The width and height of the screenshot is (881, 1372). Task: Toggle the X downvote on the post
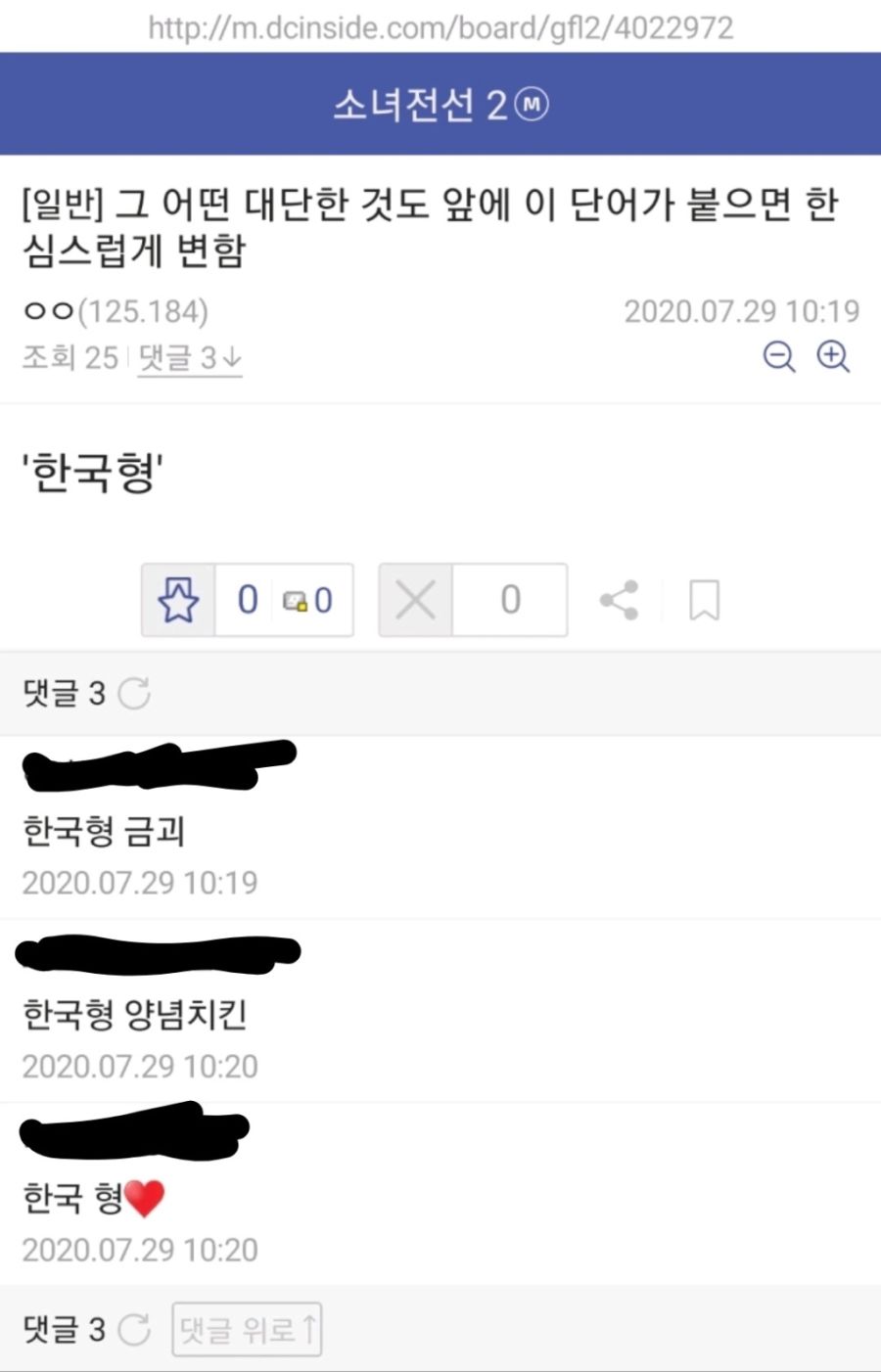coord(414,600)
